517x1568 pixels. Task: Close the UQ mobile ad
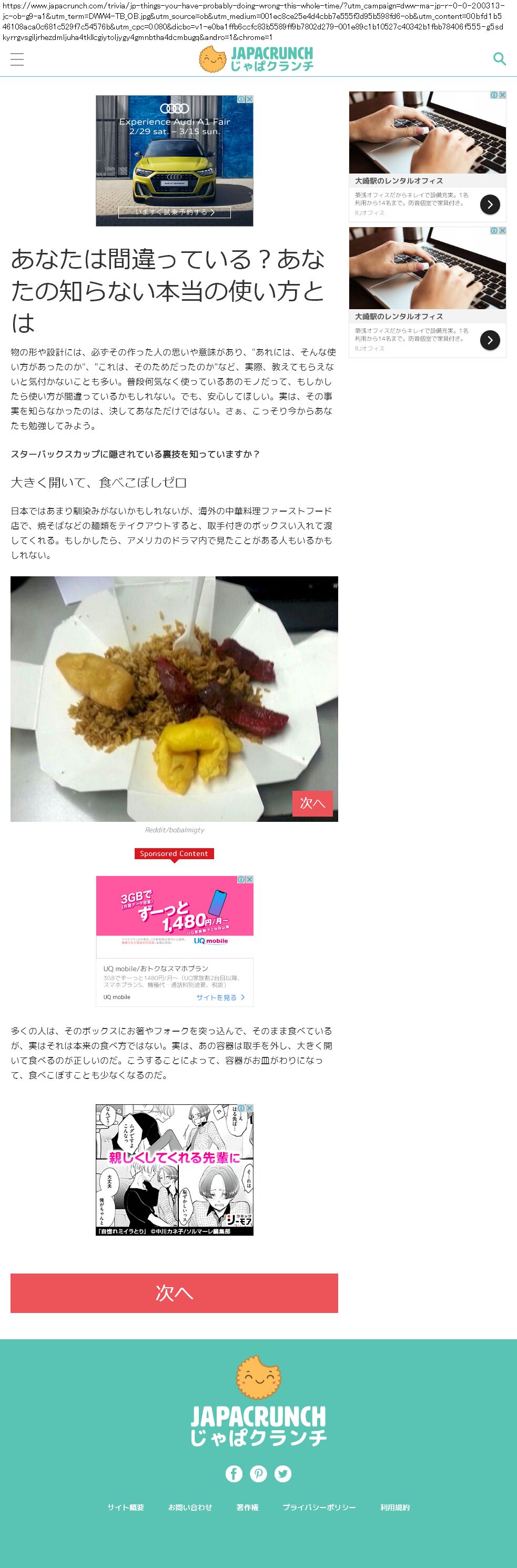tap(249, 880)
